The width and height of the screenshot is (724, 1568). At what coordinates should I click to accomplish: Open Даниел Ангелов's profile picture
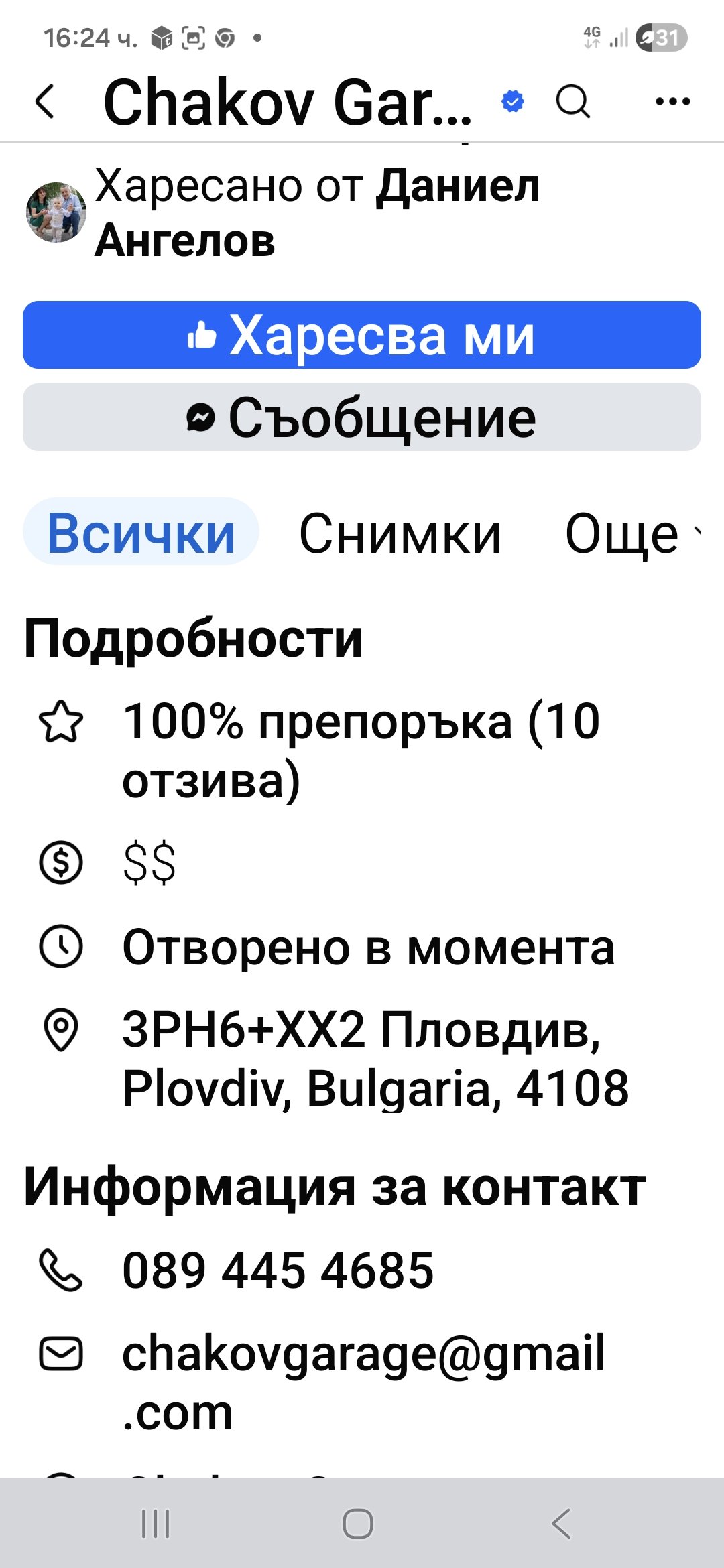(x=56, y=212)
